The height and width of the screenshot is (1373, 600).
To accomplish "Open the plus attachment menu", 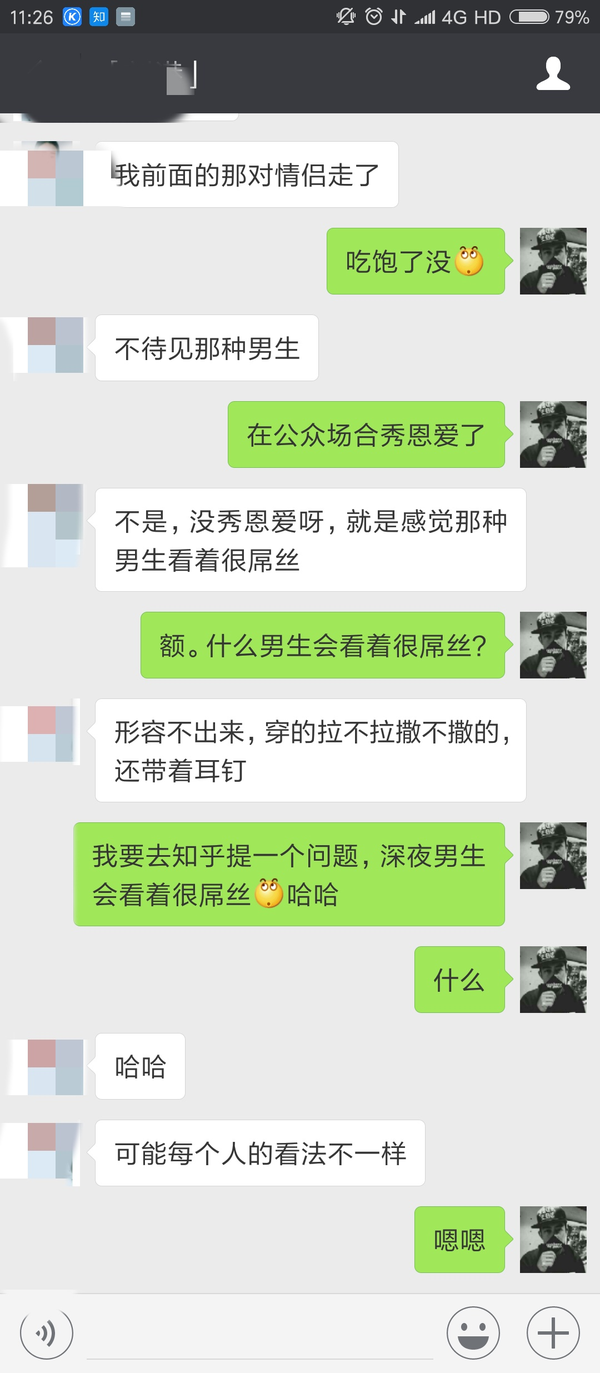I will (553, 1333).
